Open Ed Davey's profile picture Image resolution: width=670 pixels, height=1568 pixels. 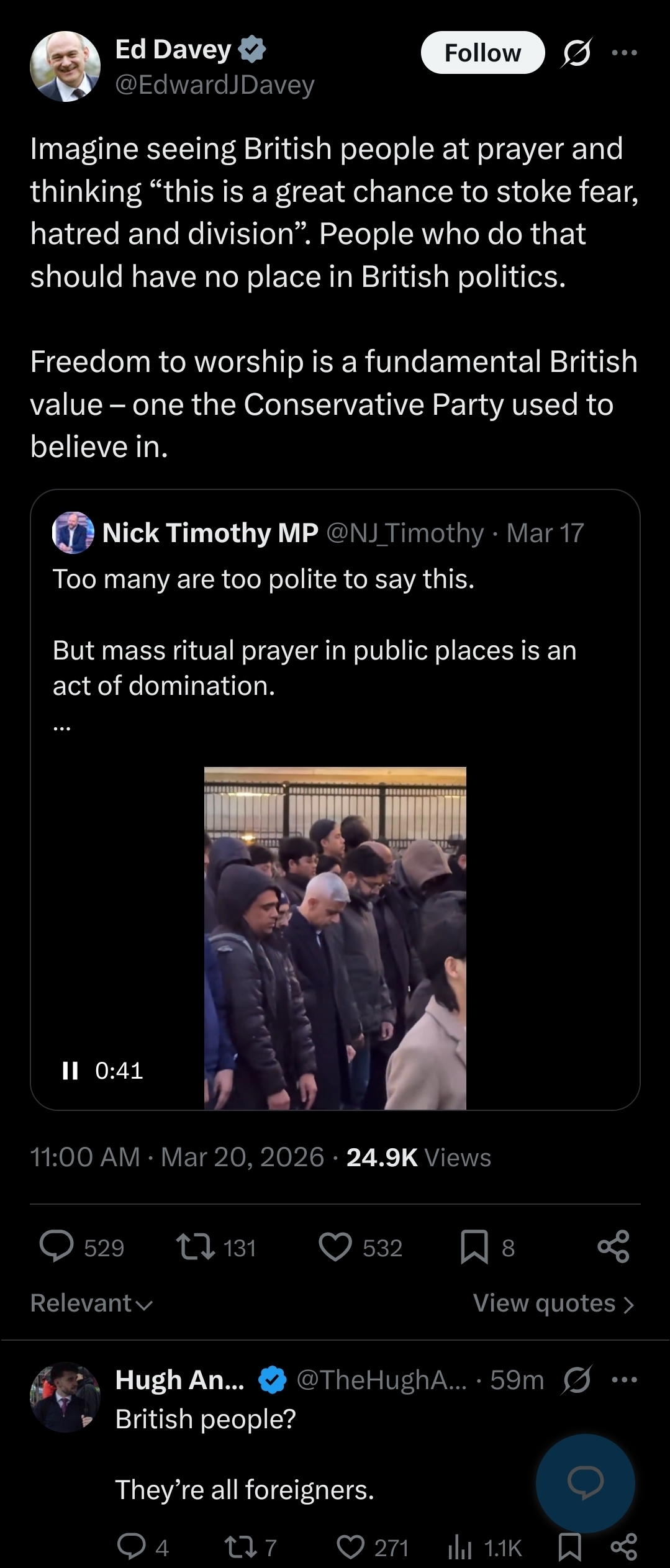[65, 66]
